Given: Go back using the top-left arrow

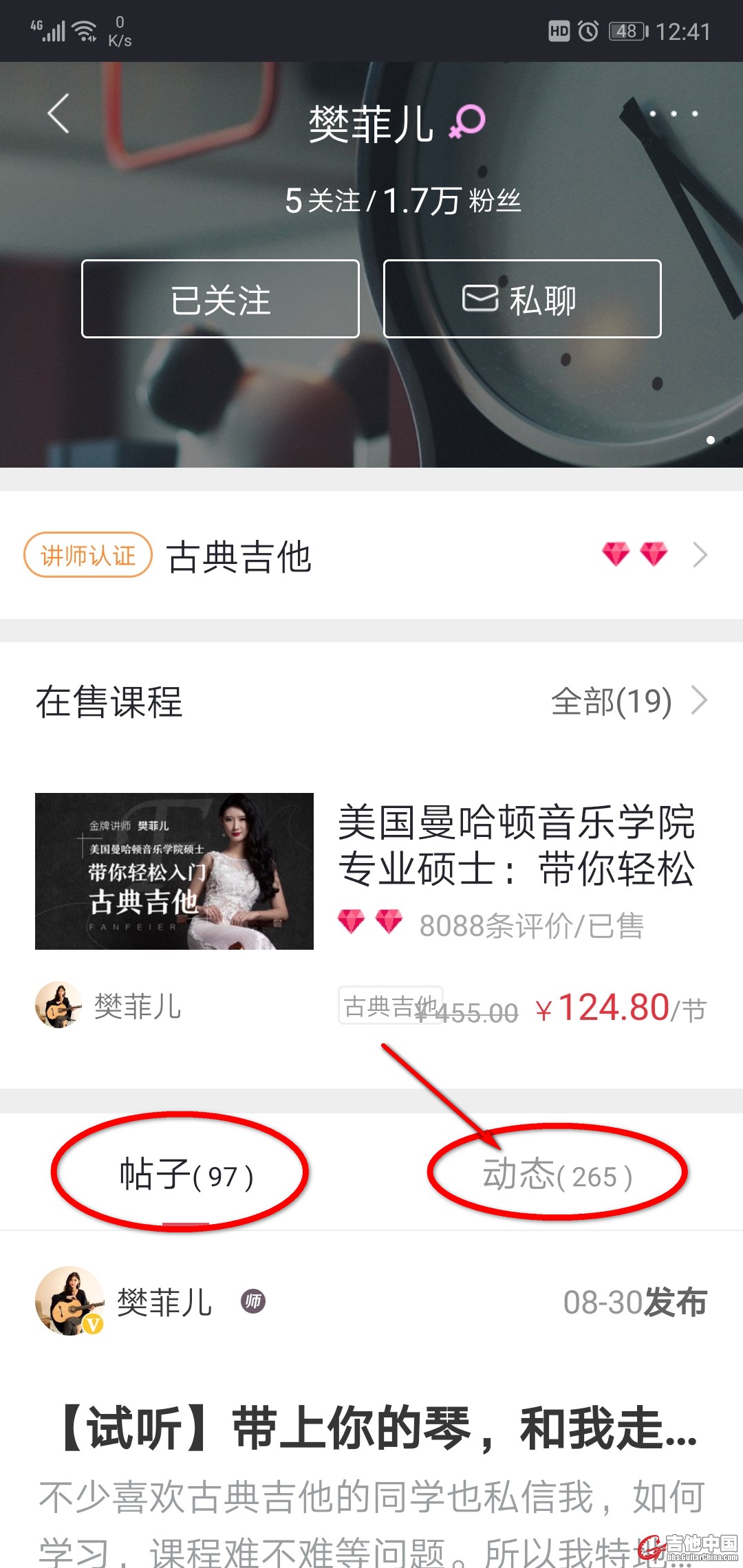Looking at the screenshot, I should click(x=59, y=113).
